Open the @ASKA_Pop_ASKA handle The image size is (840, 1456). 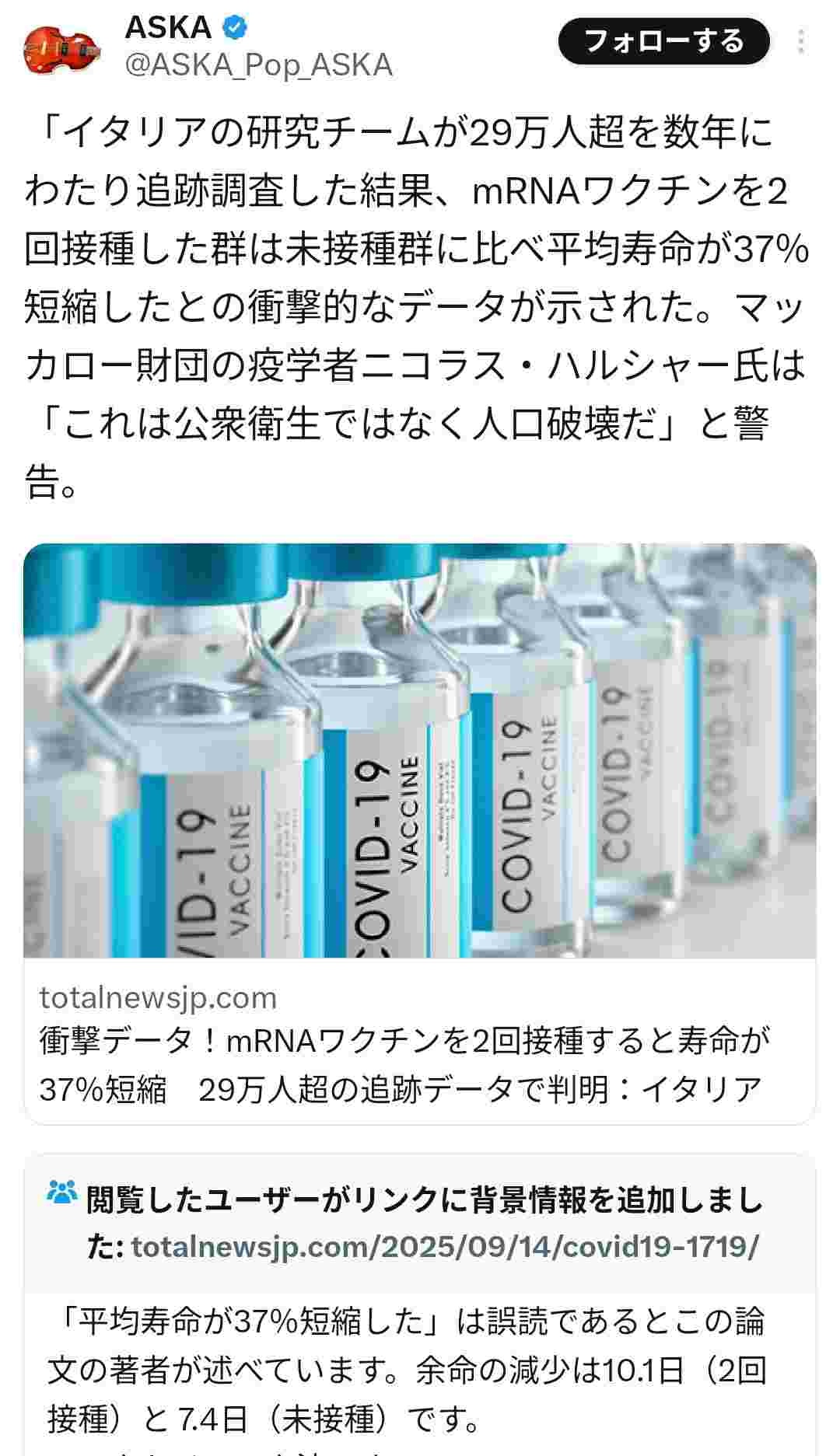[x=258, y=65]
